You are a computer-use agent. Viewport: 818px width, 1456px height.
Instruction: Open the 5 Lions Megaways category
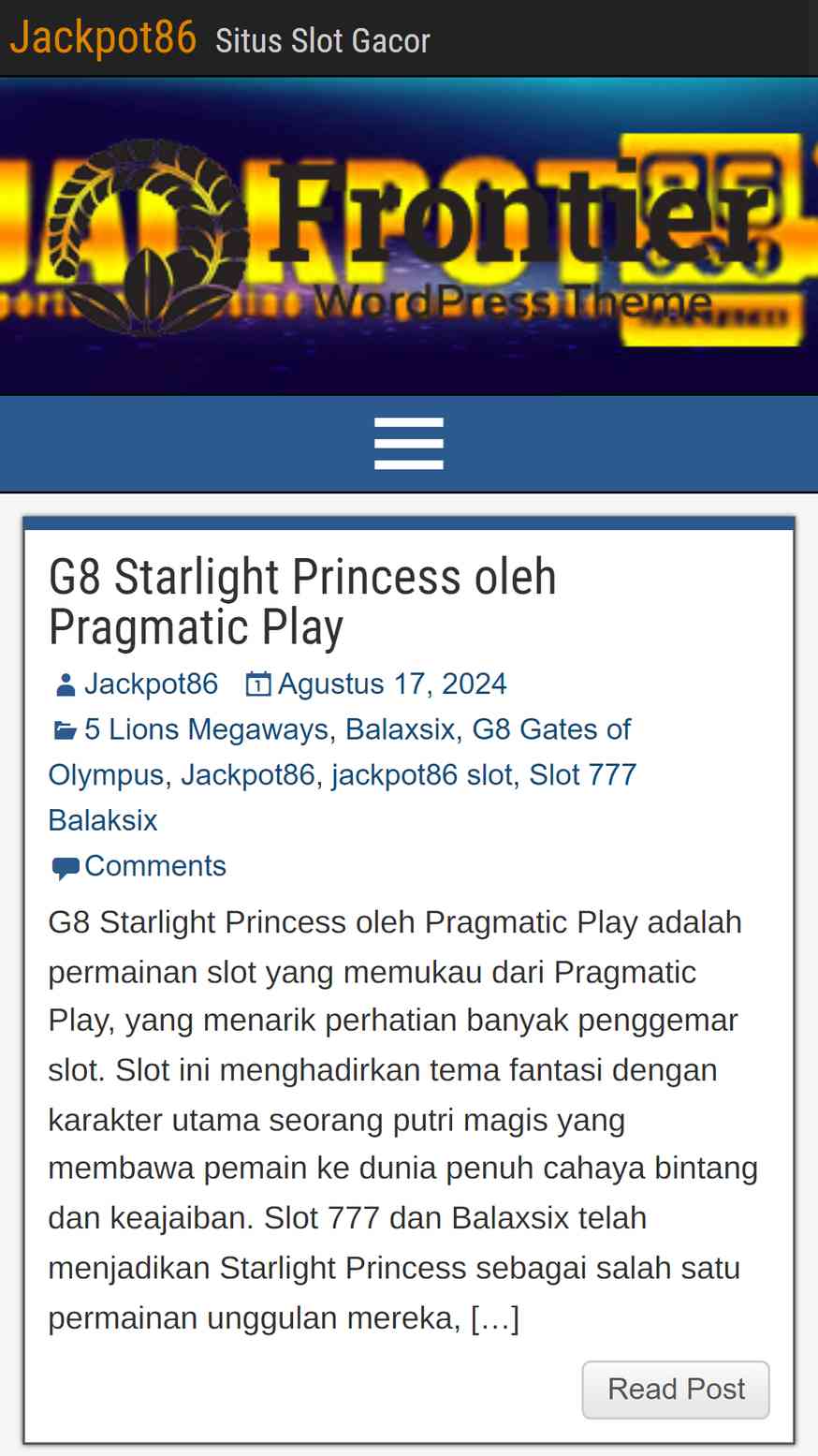tap(206, 729)
